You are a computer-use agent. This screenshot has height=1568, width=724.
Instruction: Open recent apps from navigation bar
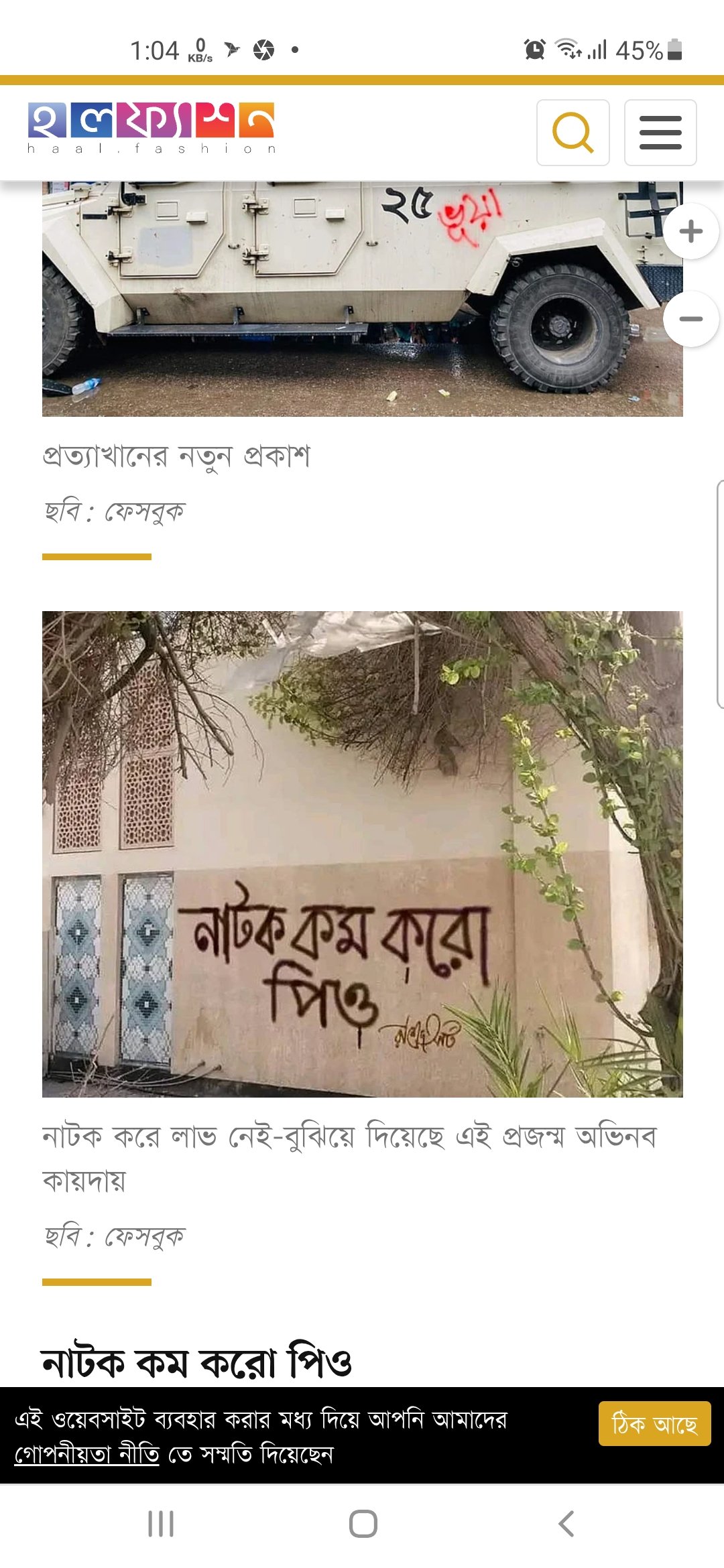coord(161,1523)
